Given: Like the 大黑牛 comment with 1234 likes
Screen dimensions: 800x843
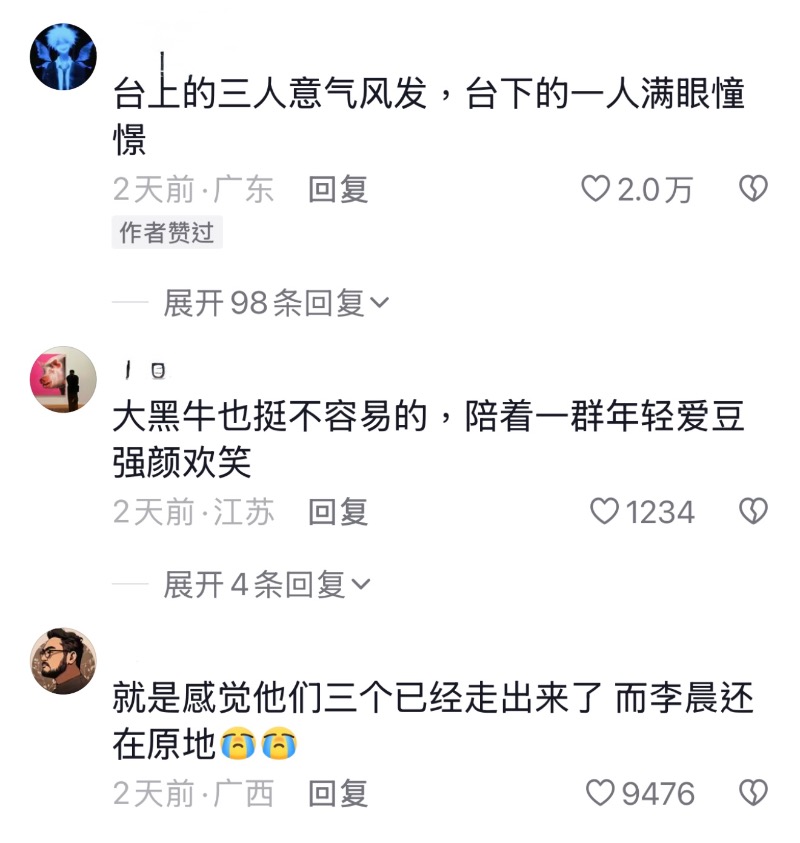Looking at the screenshot, I should tap(604, 512).
